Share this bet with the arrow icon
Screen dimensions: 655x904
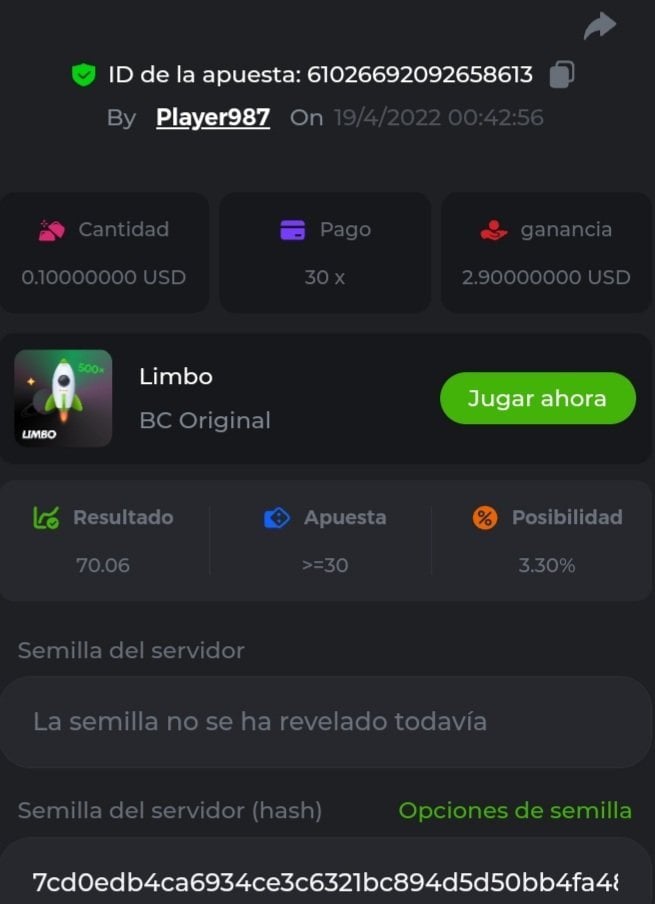click(x=600, y=26)
